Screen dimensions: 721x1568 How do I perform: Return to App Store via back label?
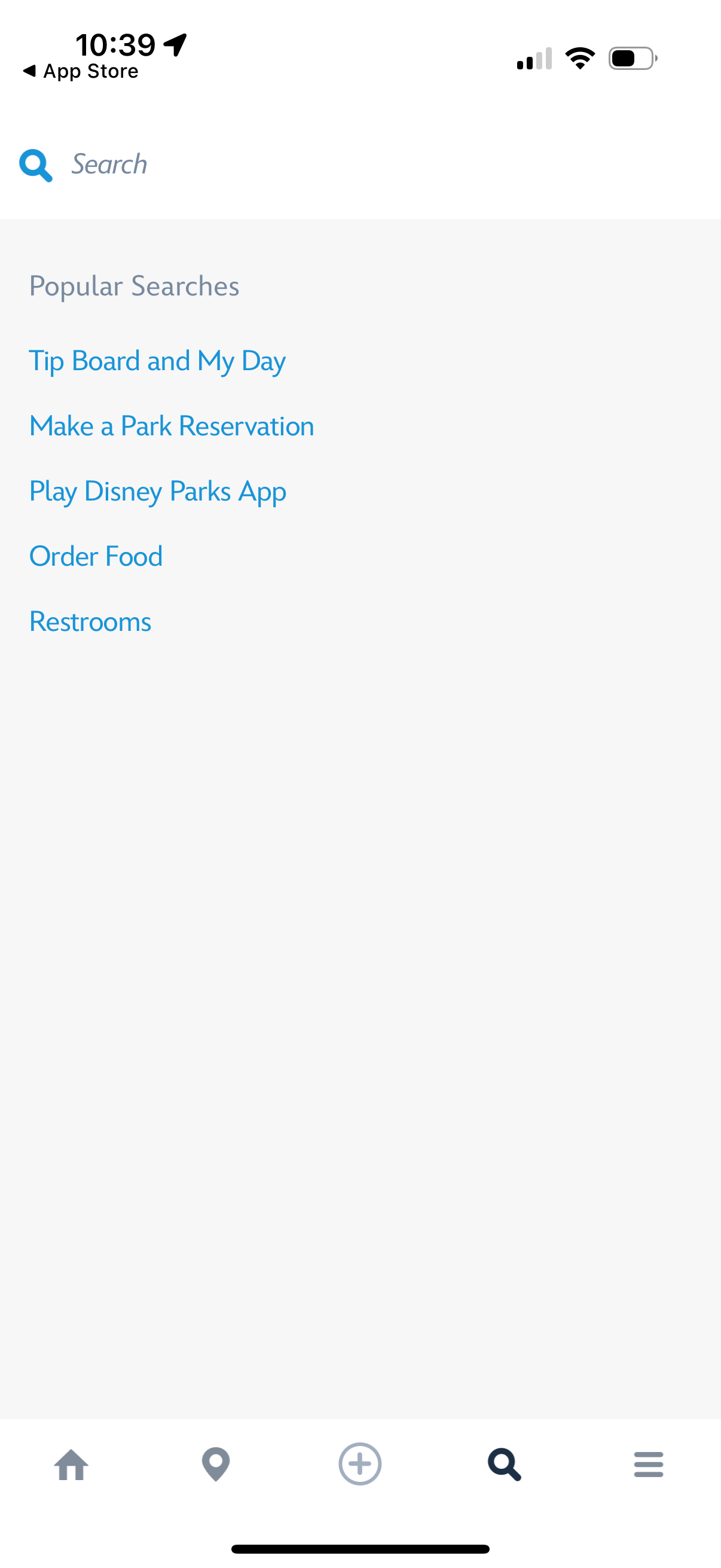(x=79, y=71)
